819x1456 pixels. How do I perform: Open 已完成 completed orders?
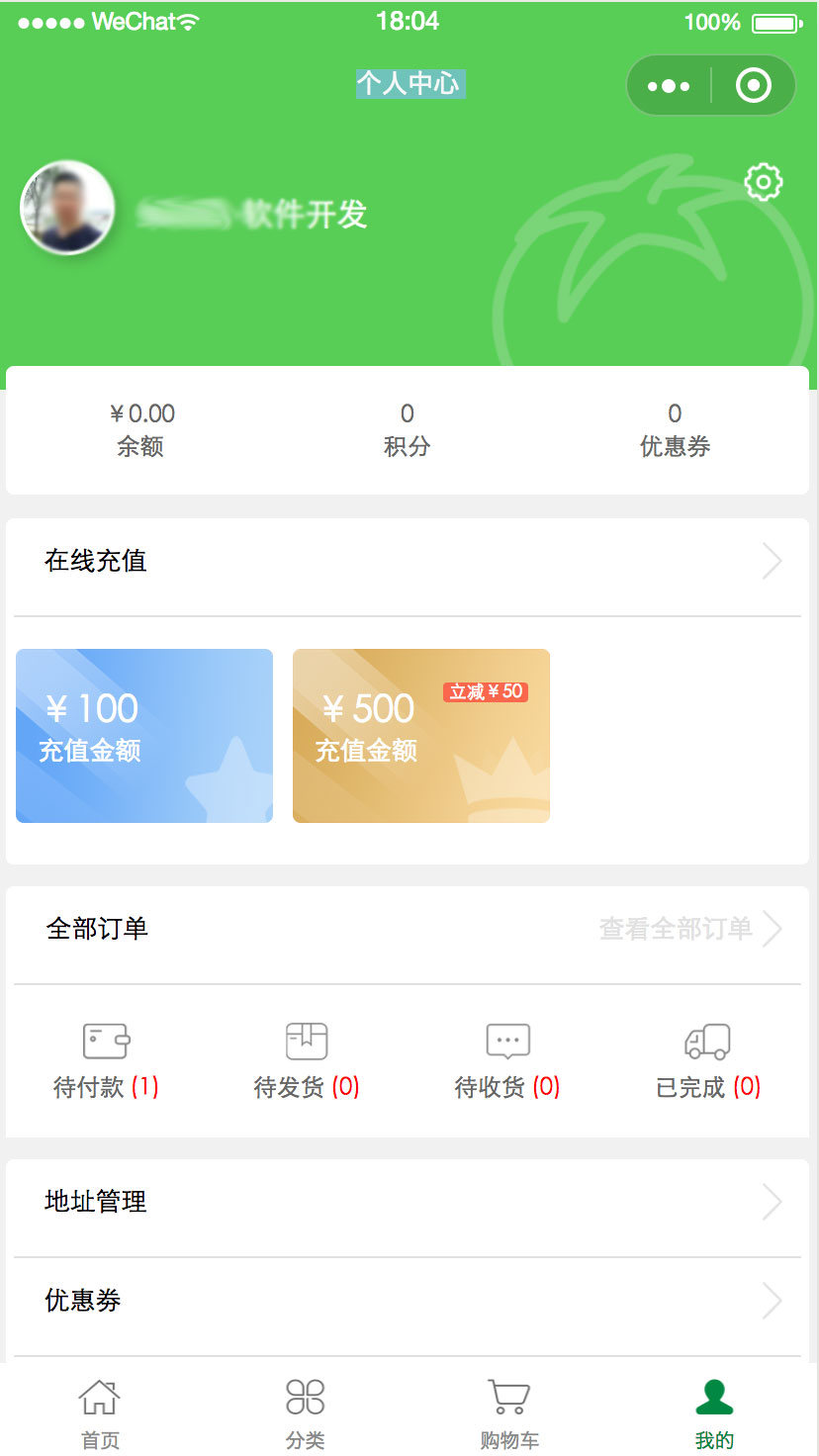tap(708, 1062)
